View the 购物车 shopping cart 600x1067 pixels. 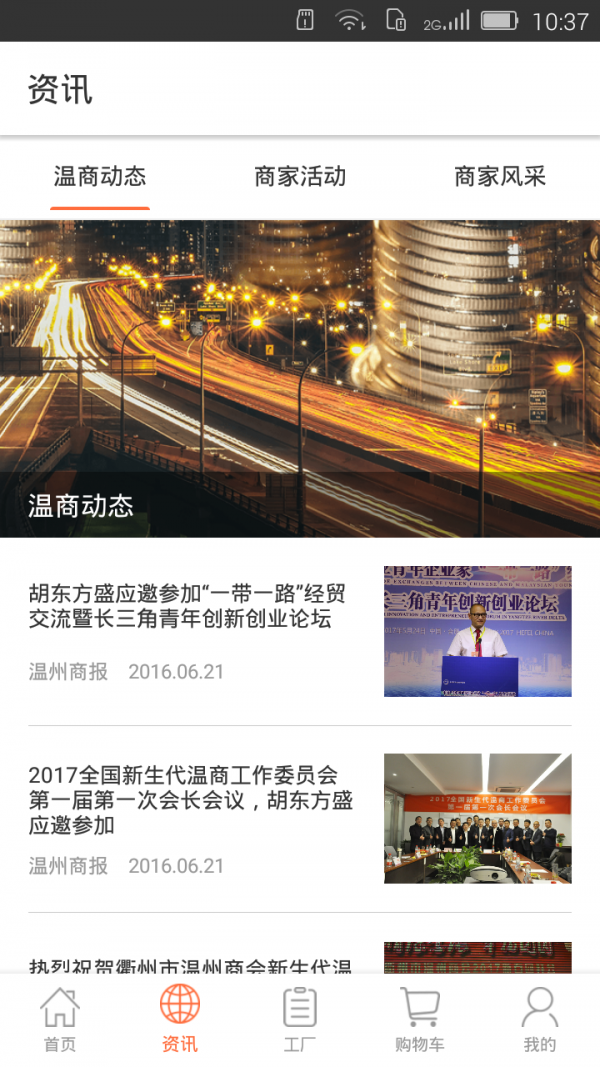pos(420,1019)
